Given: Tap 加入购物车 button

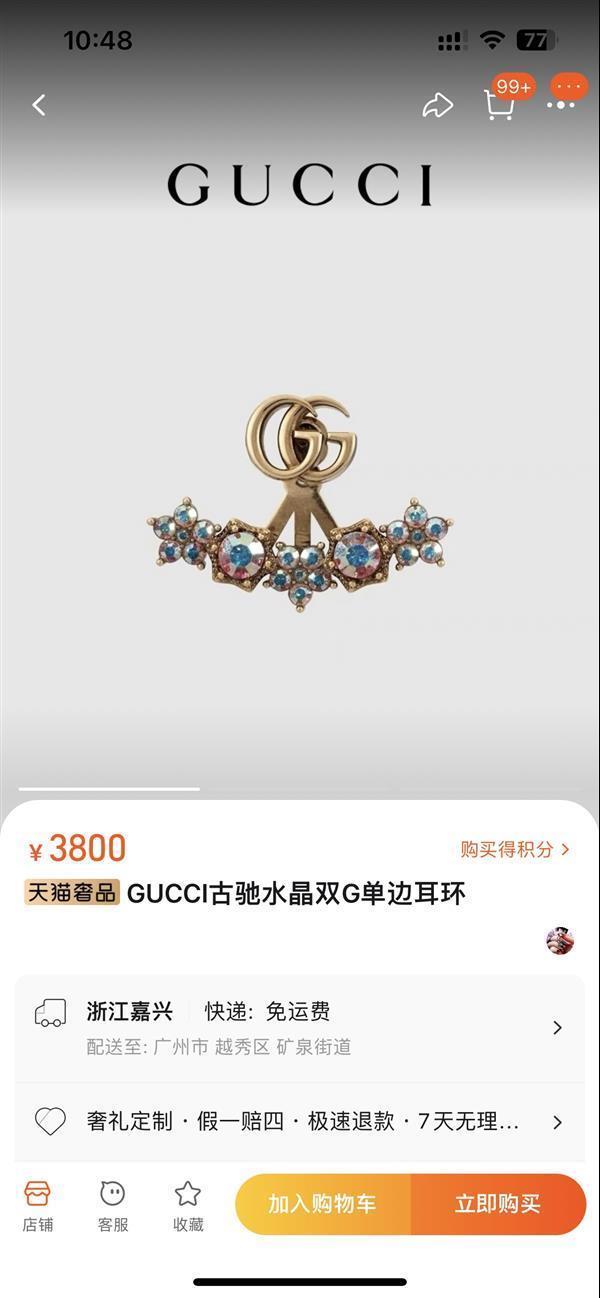Looking at the screenshot, I should pos(322,1204).
